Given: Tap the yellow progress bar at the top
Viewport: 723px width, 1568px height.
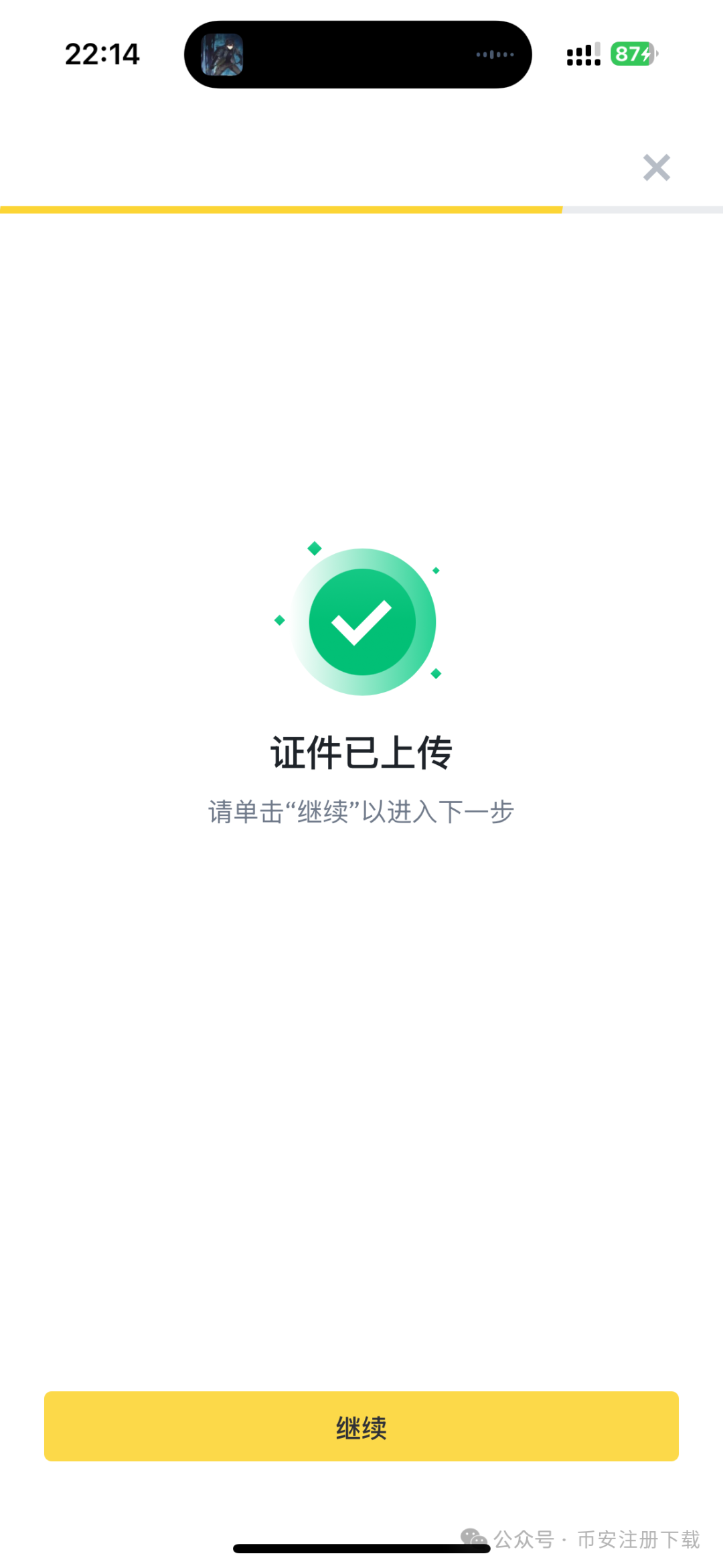Looking at the screenshot, I should point(281,210).
